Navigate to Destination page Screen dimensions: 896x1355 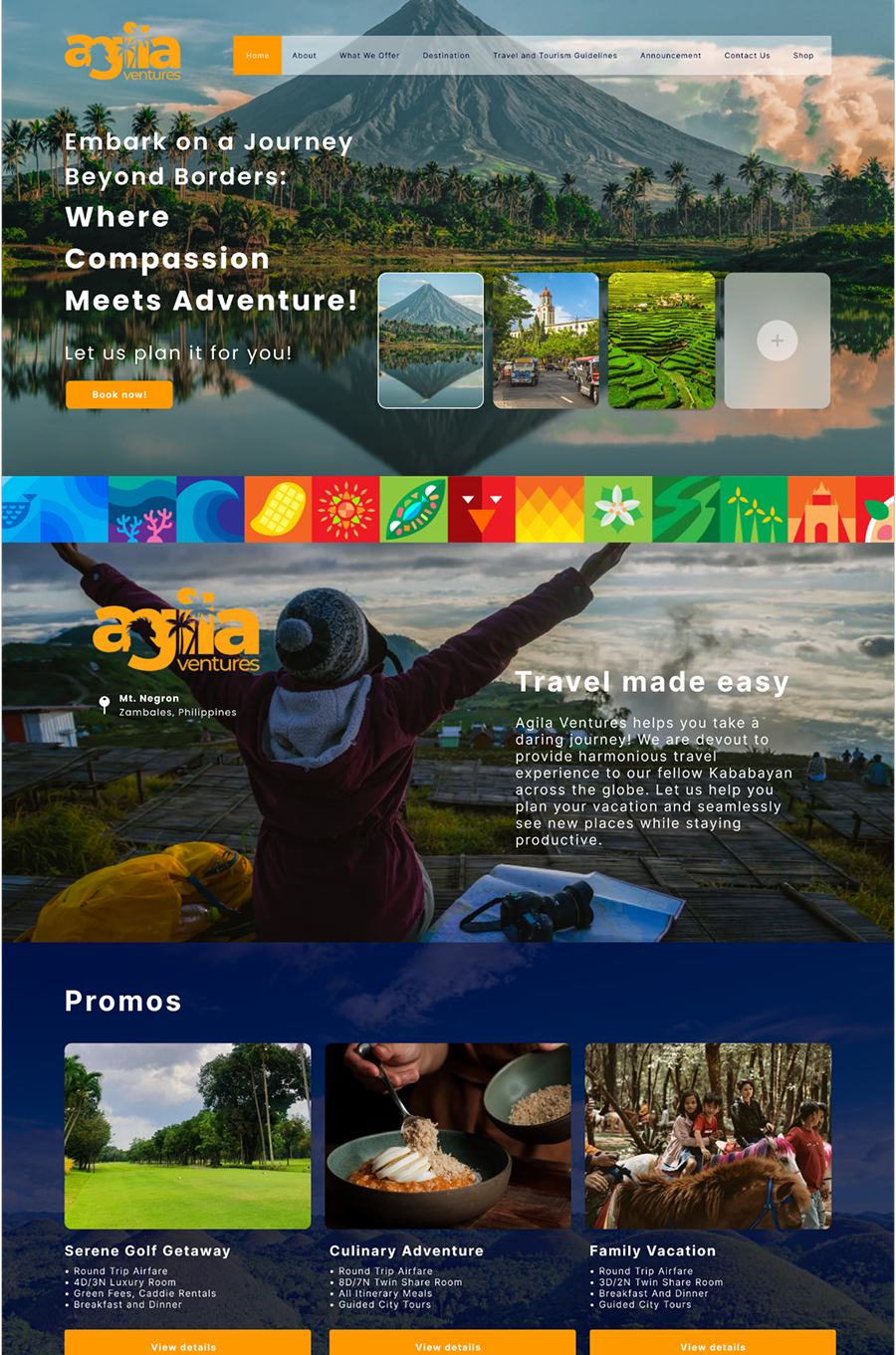click(446, 56)
